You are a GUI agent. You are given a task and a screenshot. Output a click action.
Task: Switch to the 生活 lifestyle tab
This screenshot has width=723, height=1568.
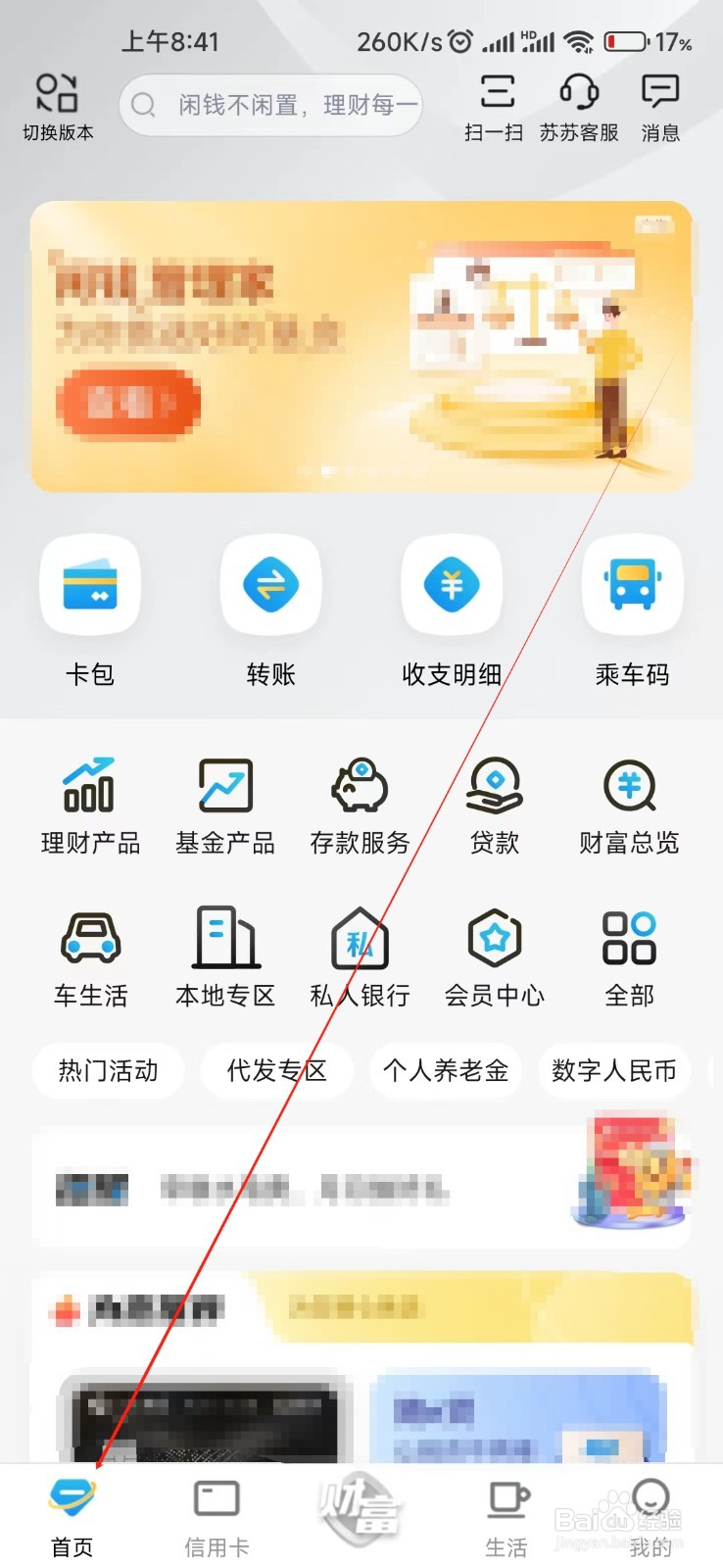pos(506,1514)
